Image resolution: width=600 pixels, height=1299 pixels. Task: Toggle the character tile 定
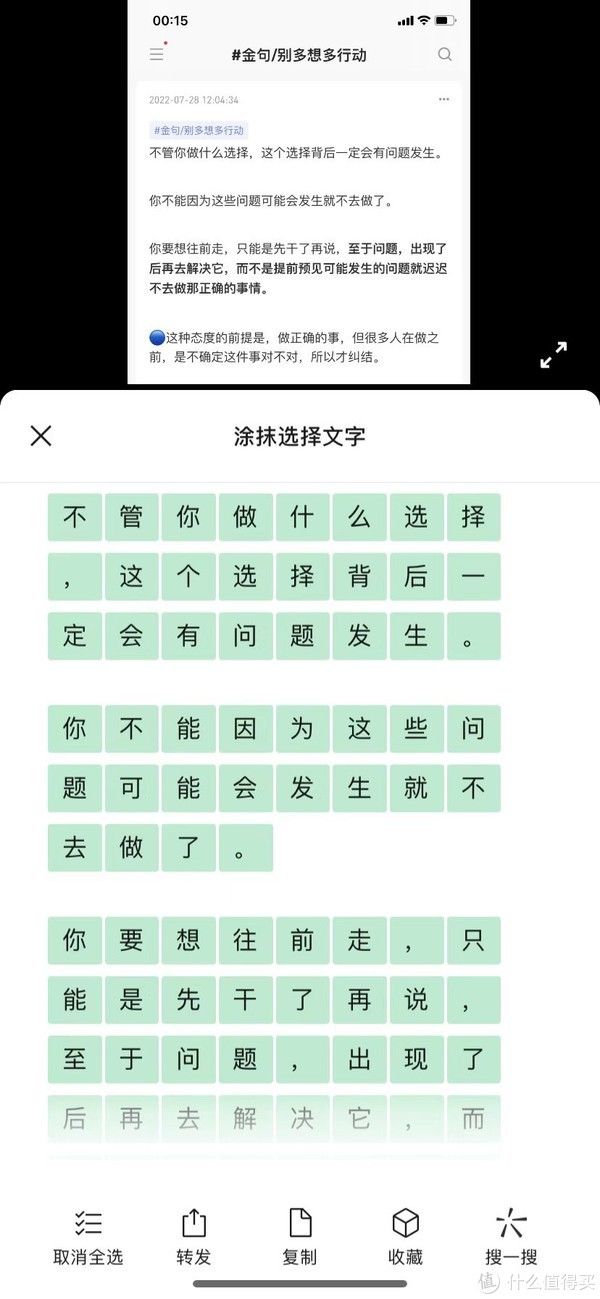[75, 636]
